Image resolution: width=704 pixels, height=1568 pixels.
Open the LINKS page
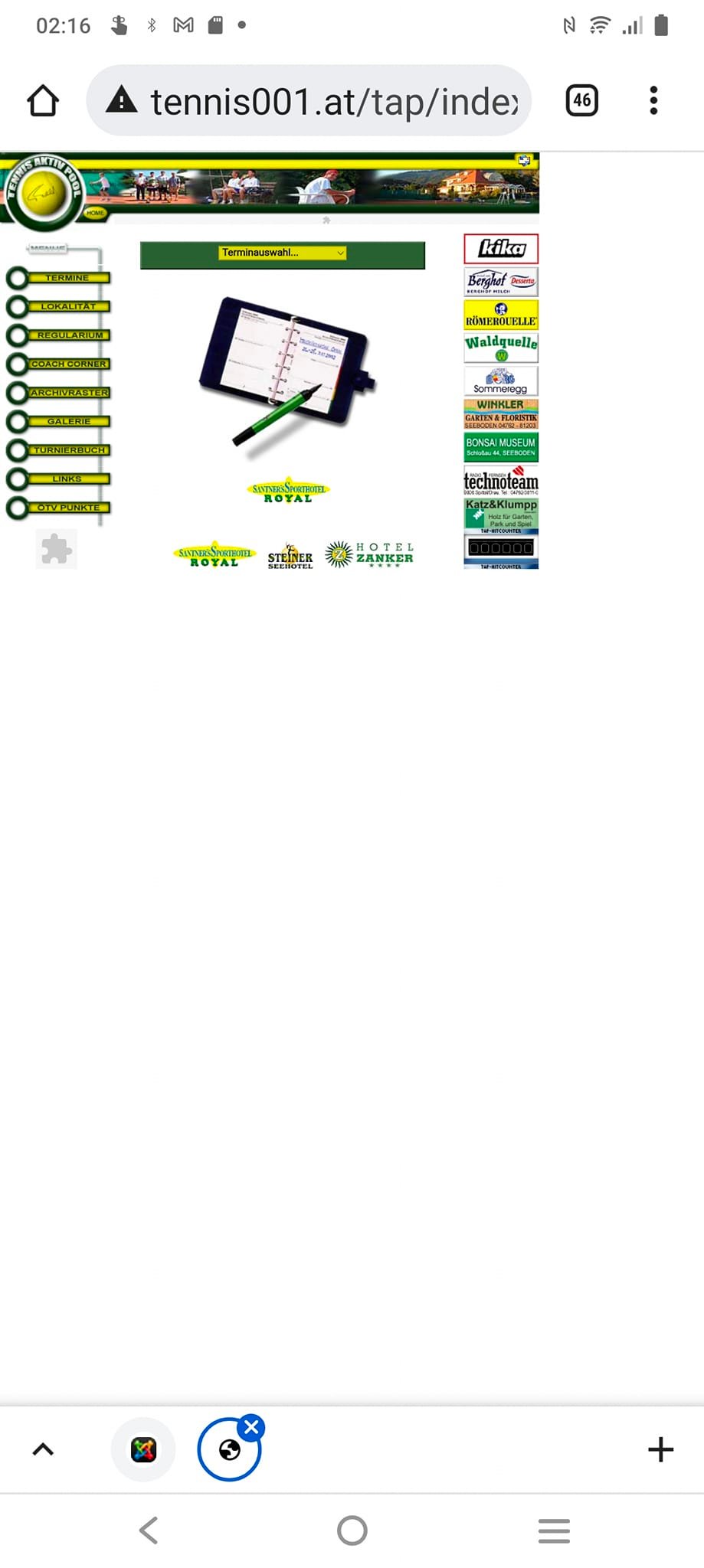pos(67,479)
